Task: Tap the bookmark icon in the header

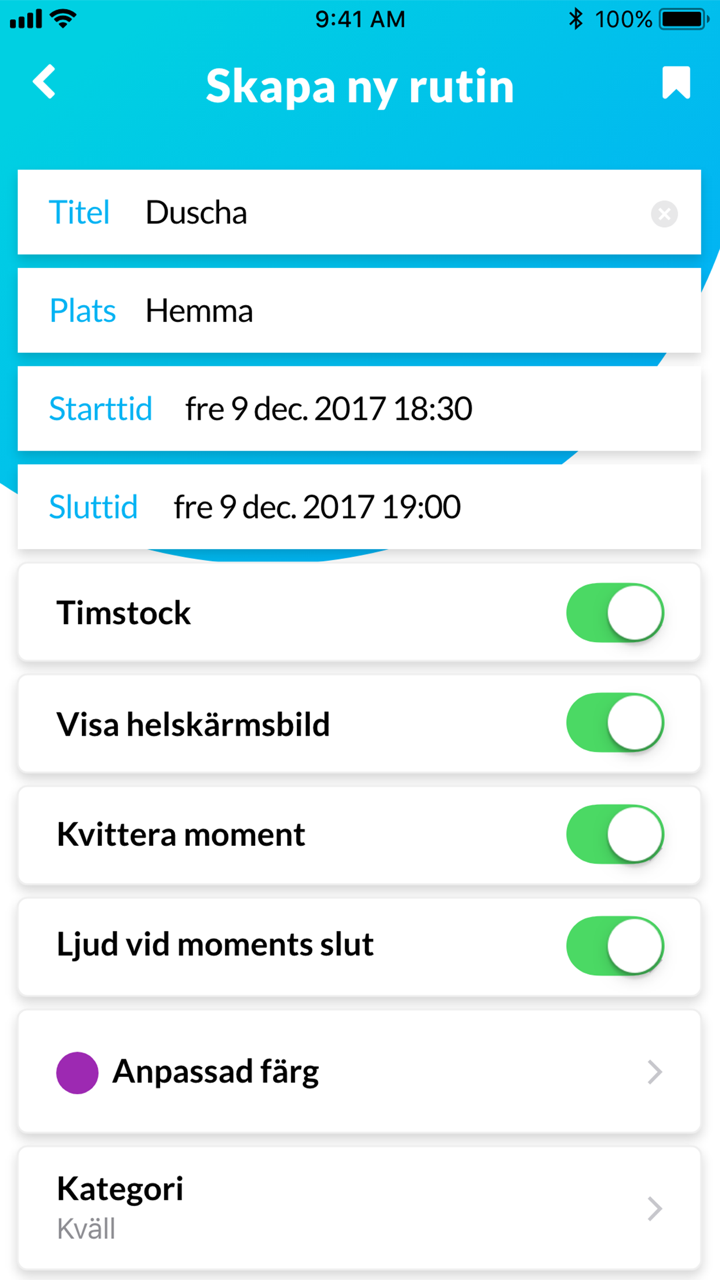Action: tap(675, 84)
